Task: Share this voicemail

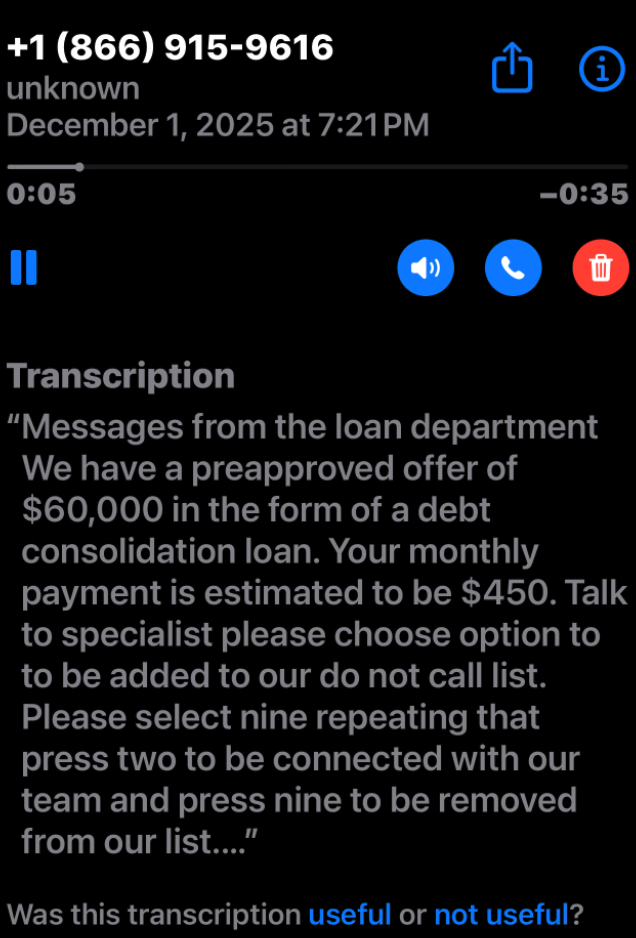Action: coord(512,69)
